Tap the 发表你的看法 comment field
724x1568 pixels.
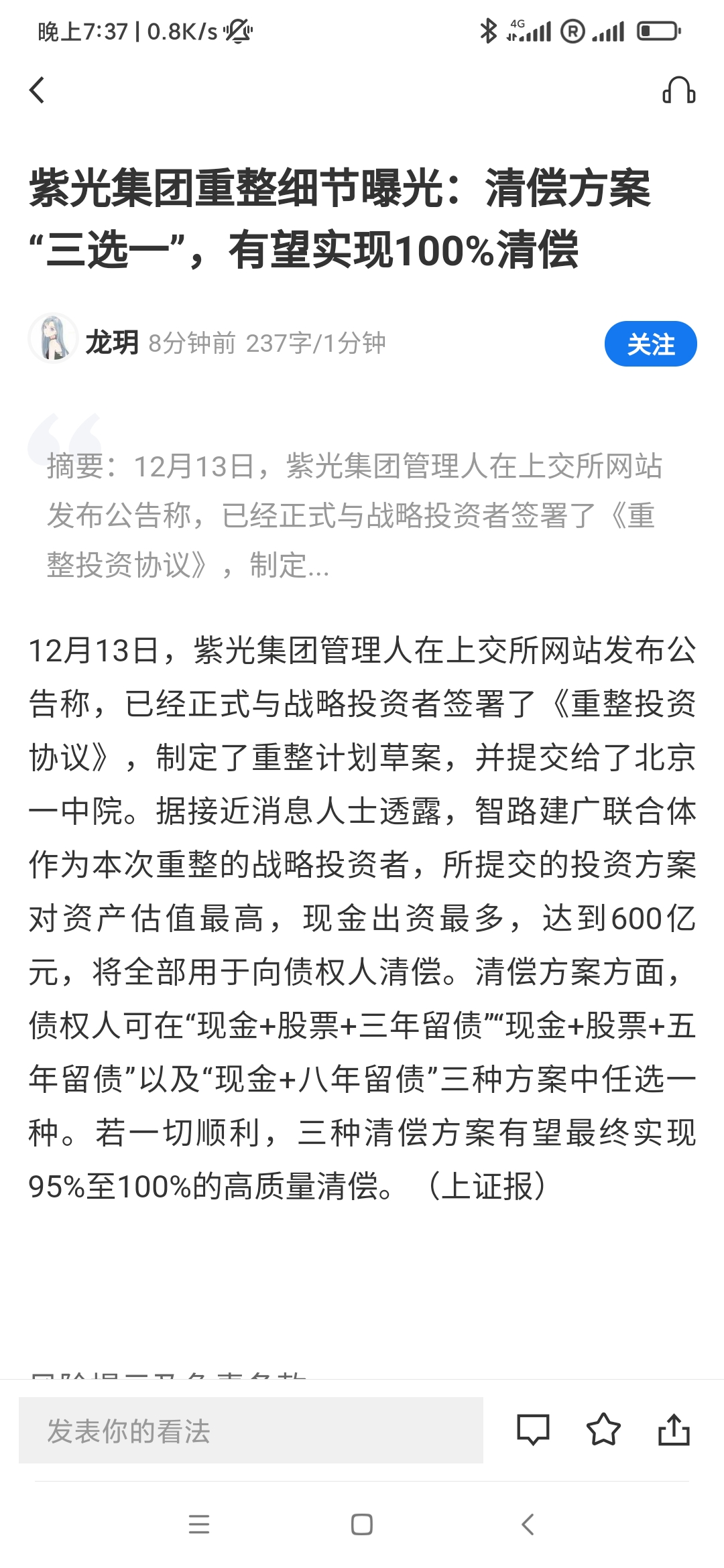coord(251,1430)
